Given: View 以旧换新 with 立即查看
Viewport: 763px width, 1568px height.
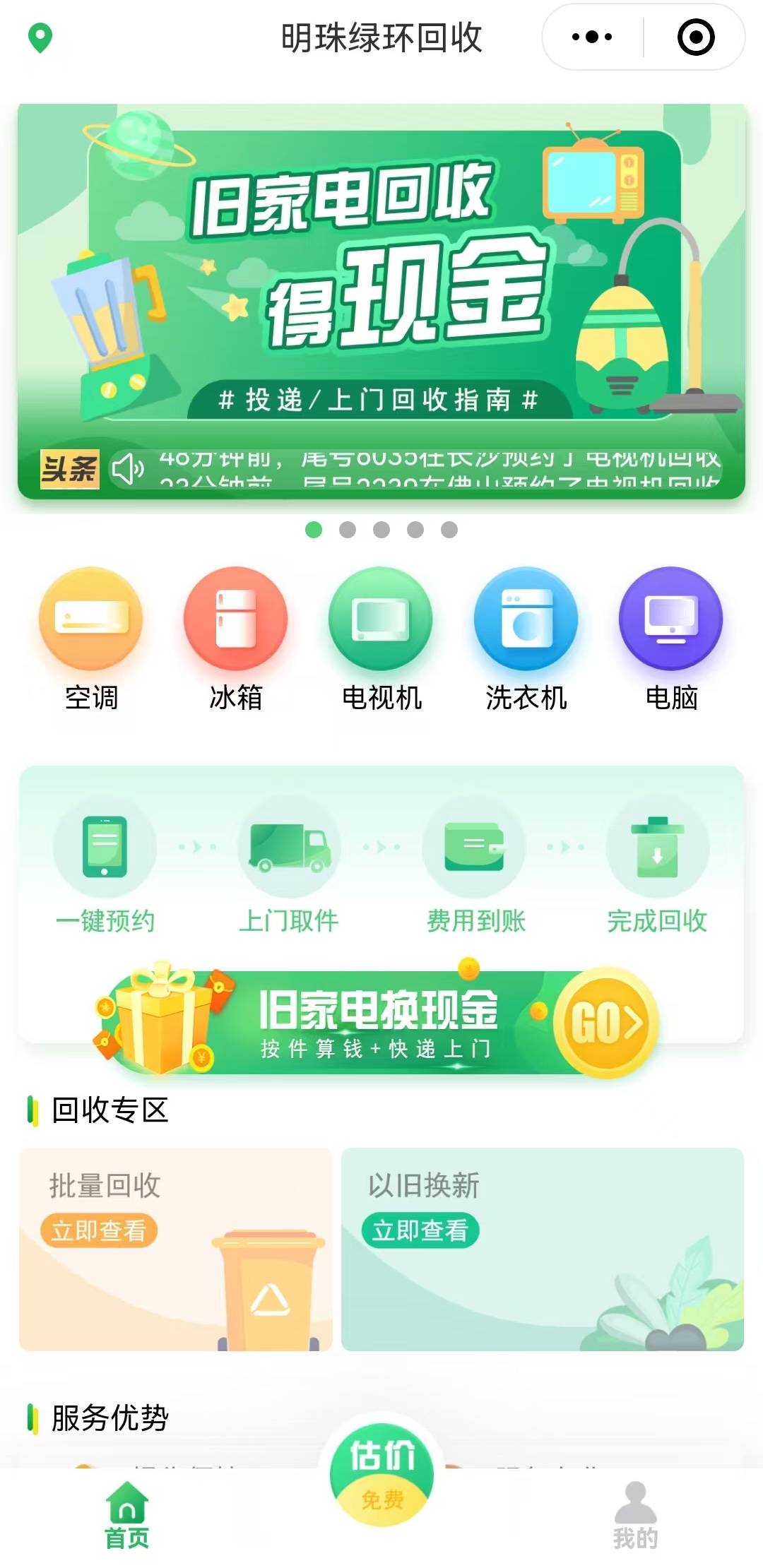Looking at the screenshot, I should tap(420, 1230).
